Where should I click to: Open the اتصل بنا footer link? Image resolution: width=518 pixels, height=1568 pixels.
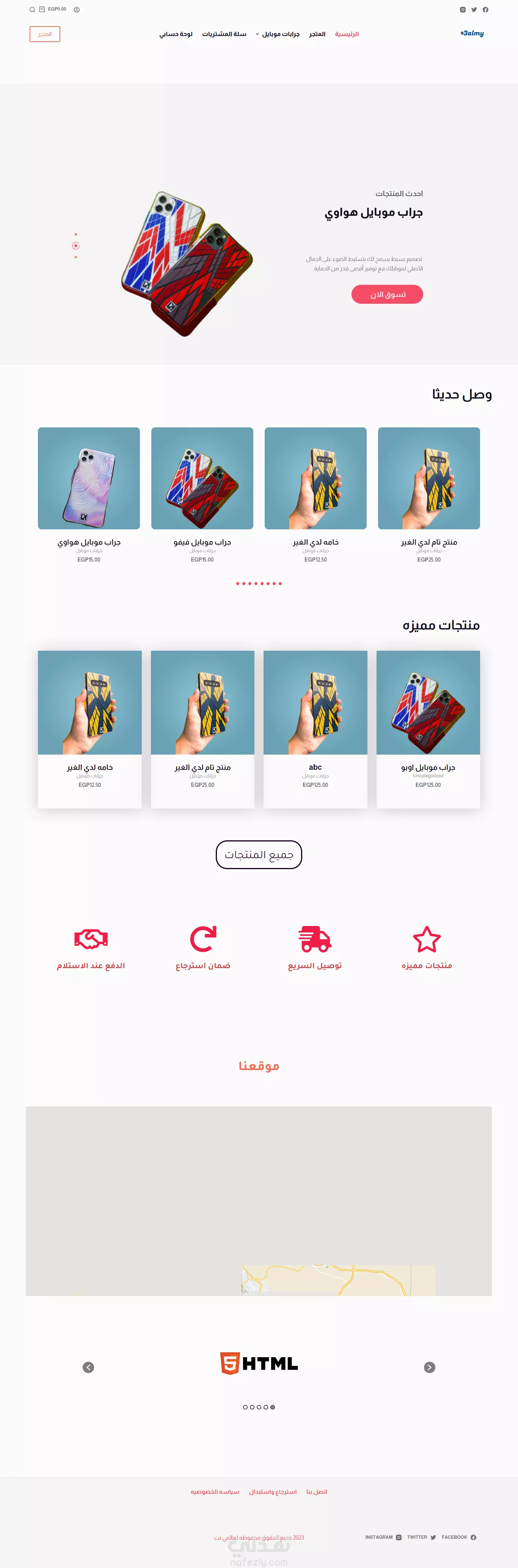(x=317, y=1491)
